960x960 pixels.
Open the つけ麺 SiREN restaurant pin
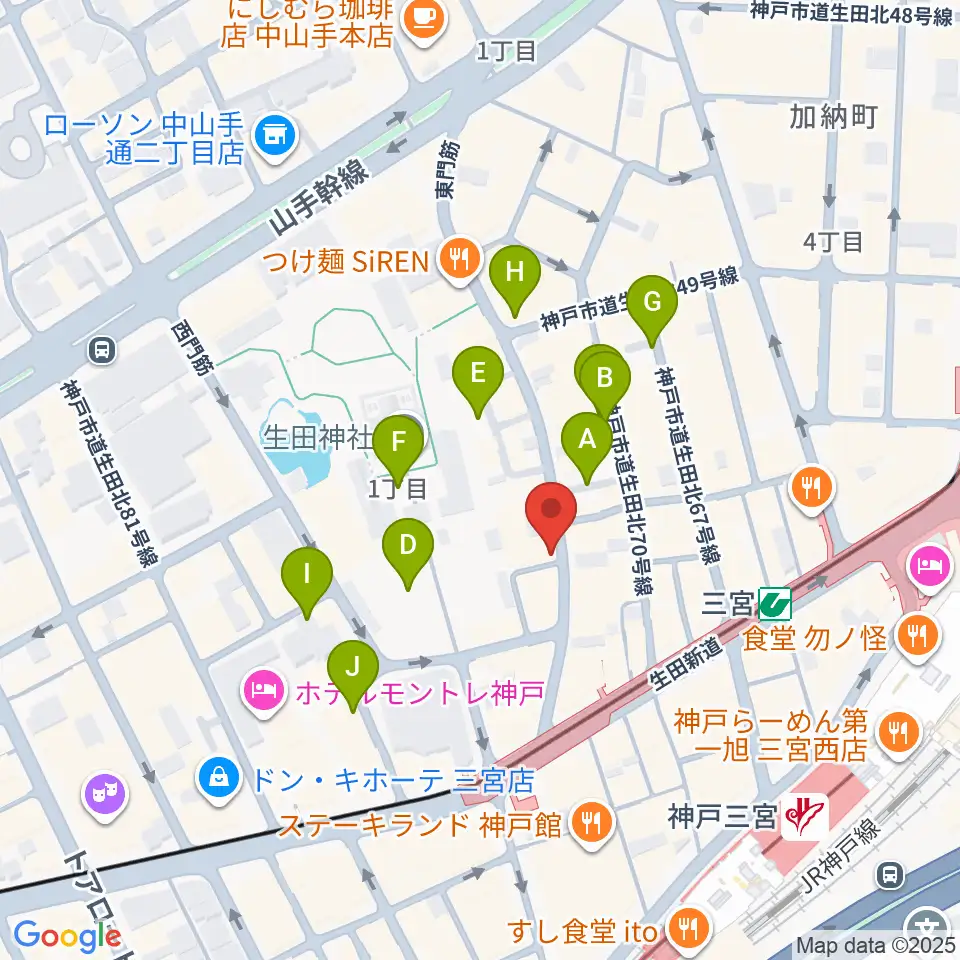(459, 261)
